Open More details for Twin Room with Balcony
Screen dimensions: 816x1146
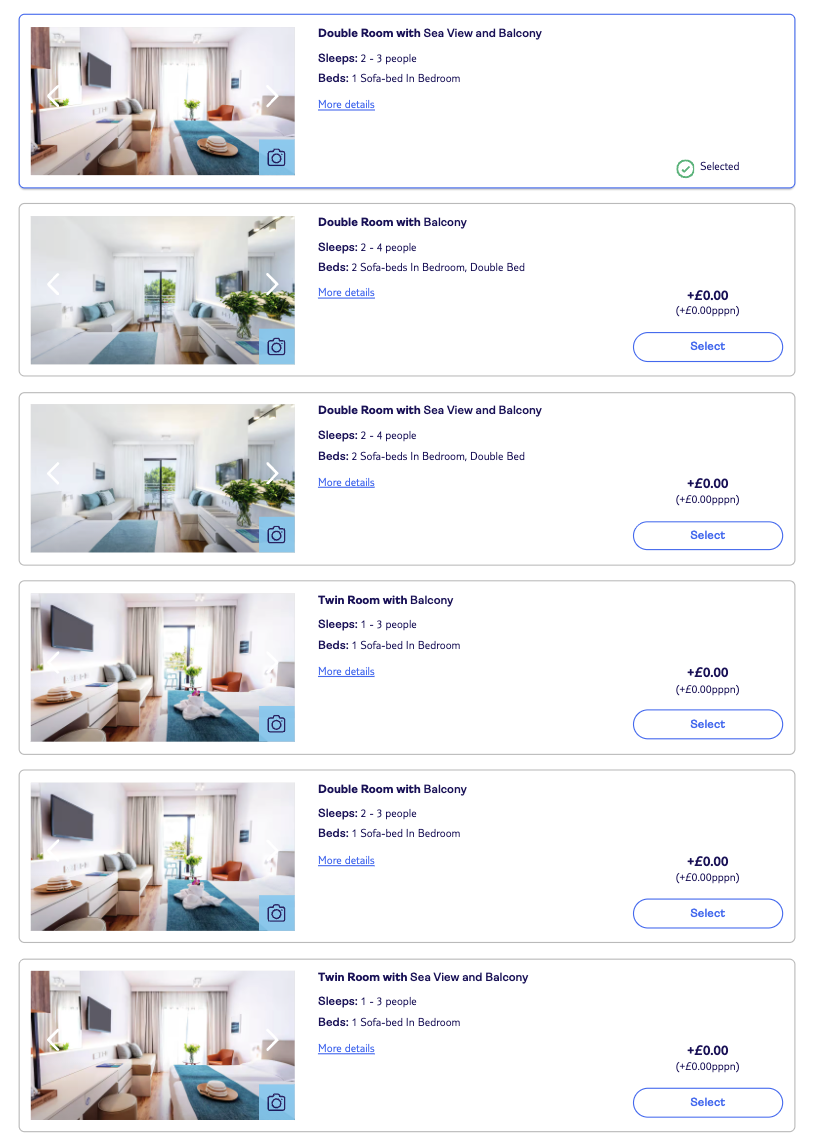pos(346,672)
